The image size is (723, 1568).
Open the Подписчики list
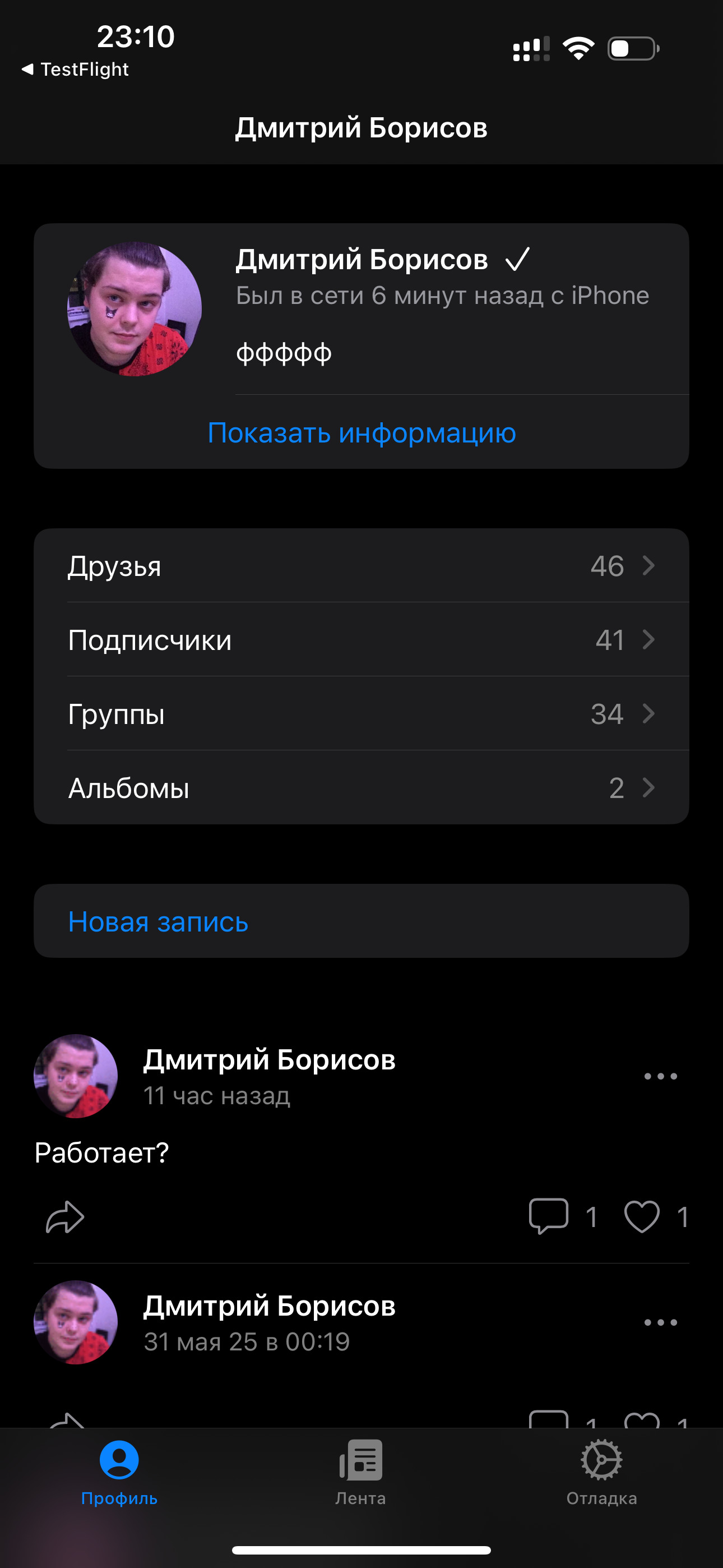tap(361, 640)
